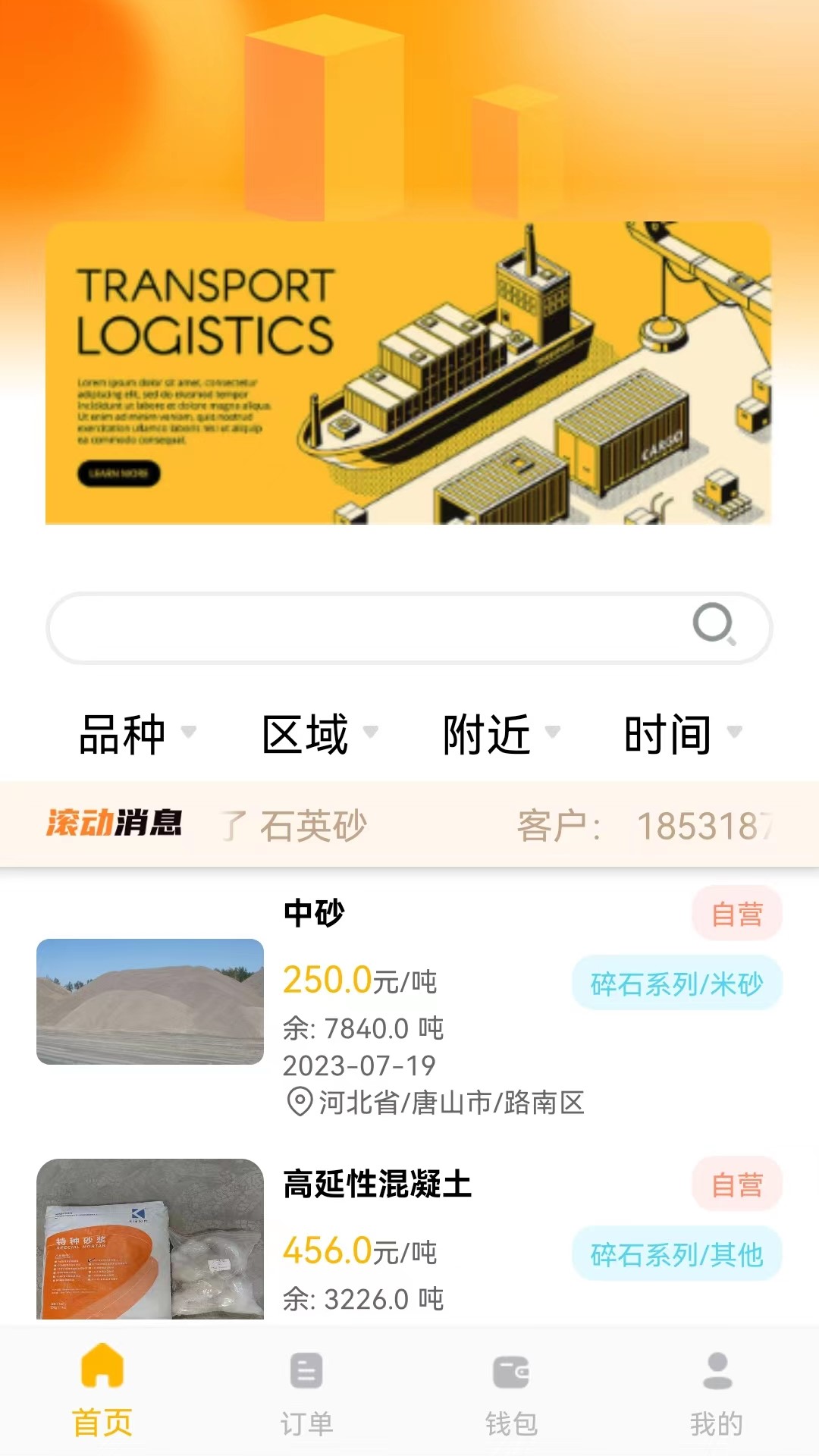Toggle the 自营 tag on 高延性混凝土 listing
819x1456 pixels.
[x=737, y=1183]
